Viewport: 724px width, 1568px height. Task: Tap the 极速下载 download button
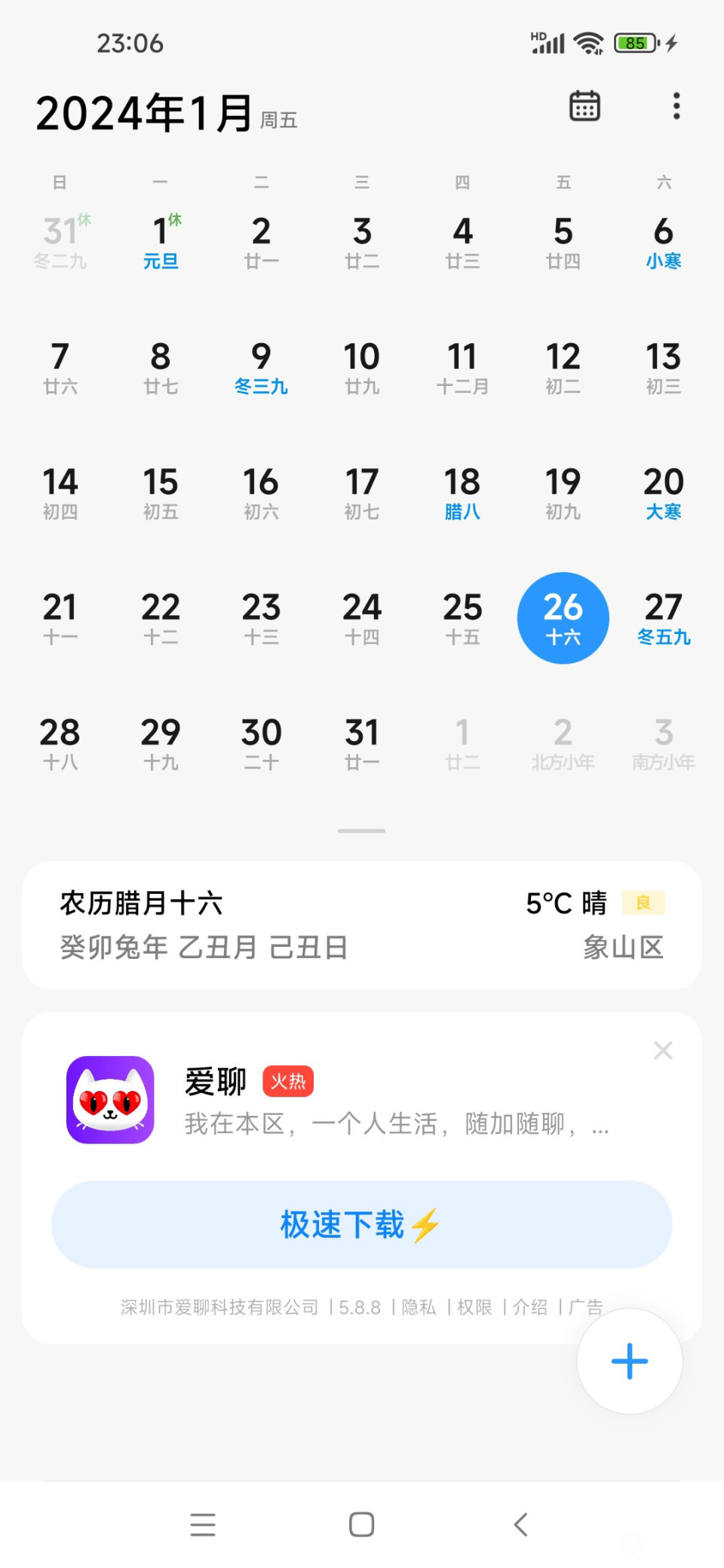point(361,1224)
